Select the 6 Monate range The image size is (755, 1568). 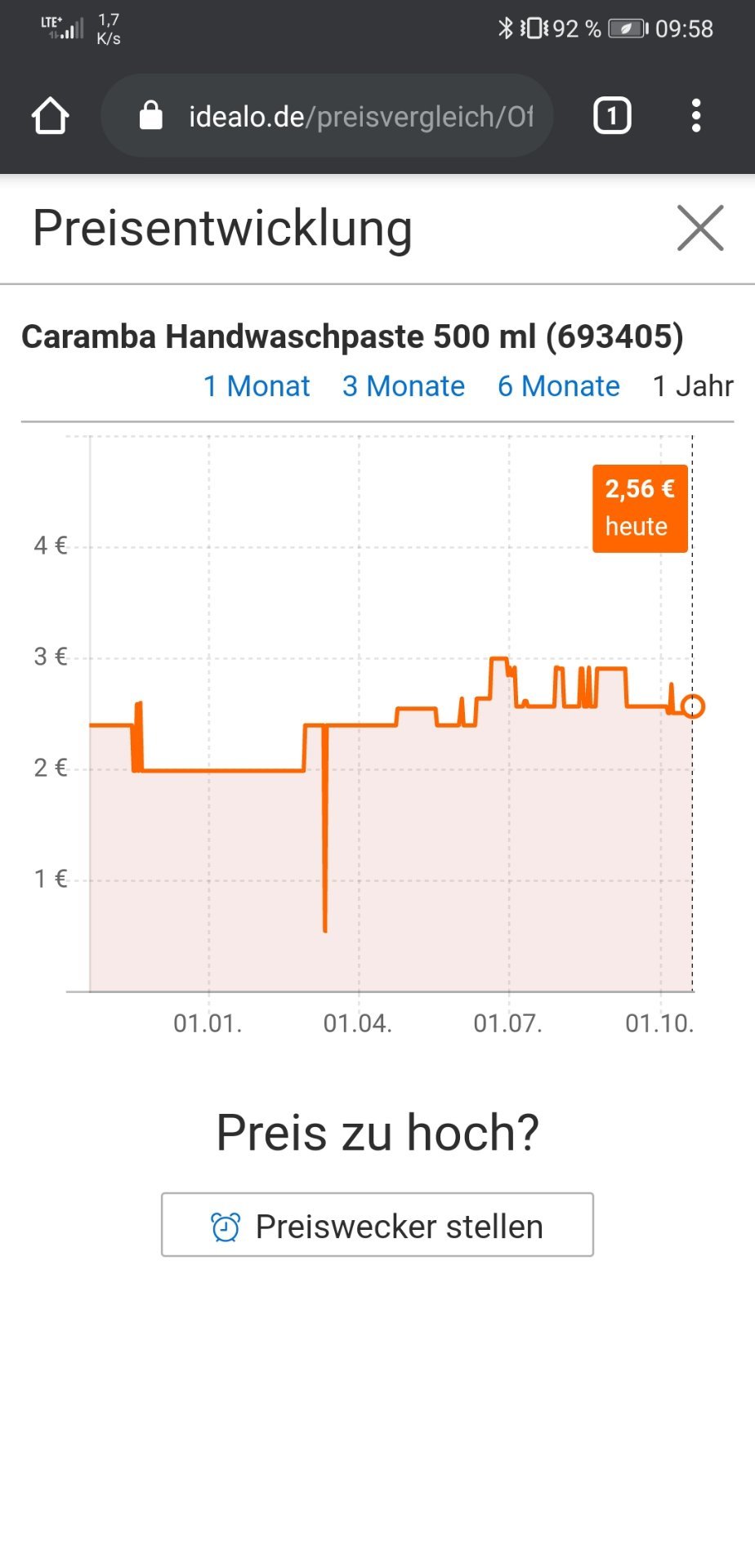click(x=559, y=386)
